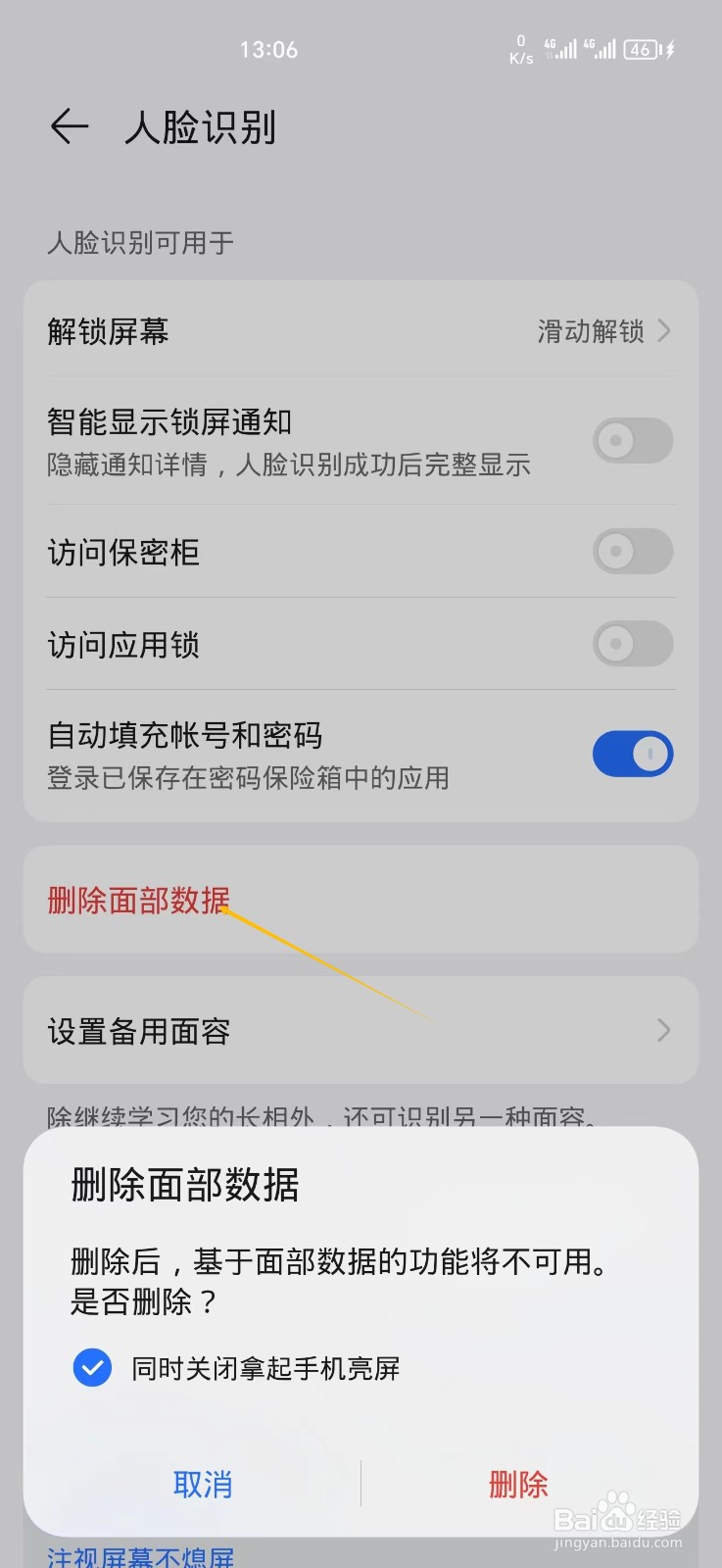Tap the blue checkmark circle in the dialog
Screen dimensions: 722x1568
[91, 1368]
